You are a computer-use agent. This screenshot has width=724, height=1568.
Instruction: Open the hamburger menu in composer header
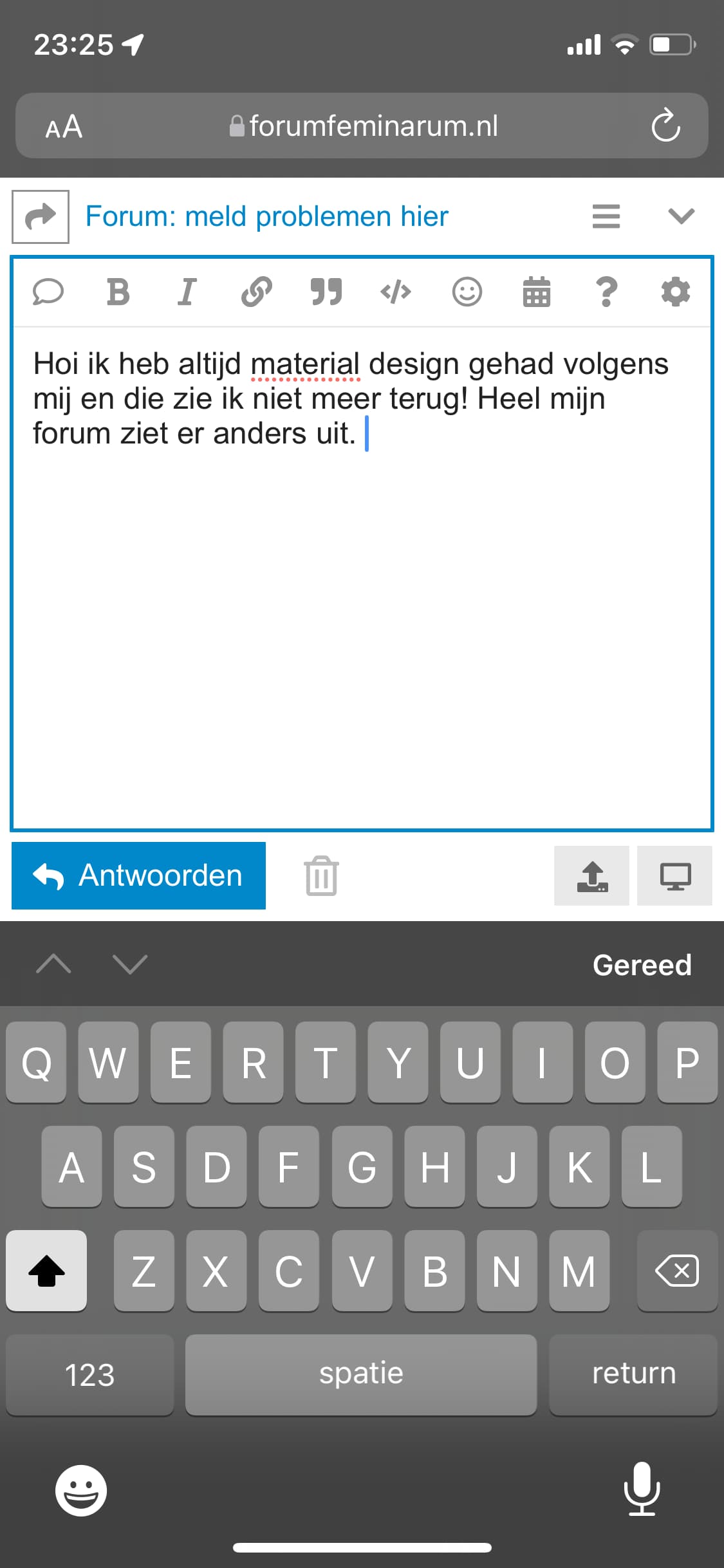pyautogui.click(x=606, y=216)
